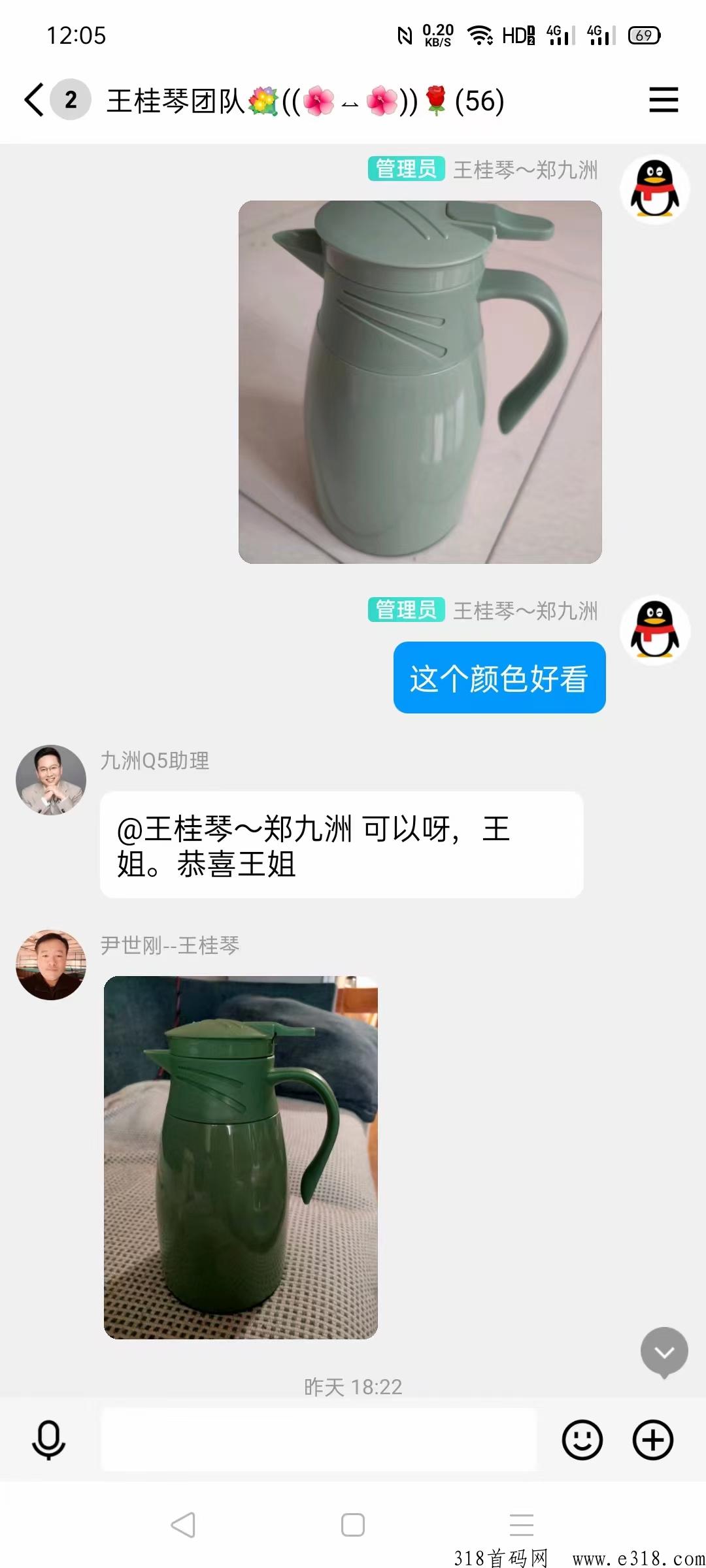This screenshot has height=1568, width=706.
Task: Switch to voice message input
Action: [x=49, y=1439]
